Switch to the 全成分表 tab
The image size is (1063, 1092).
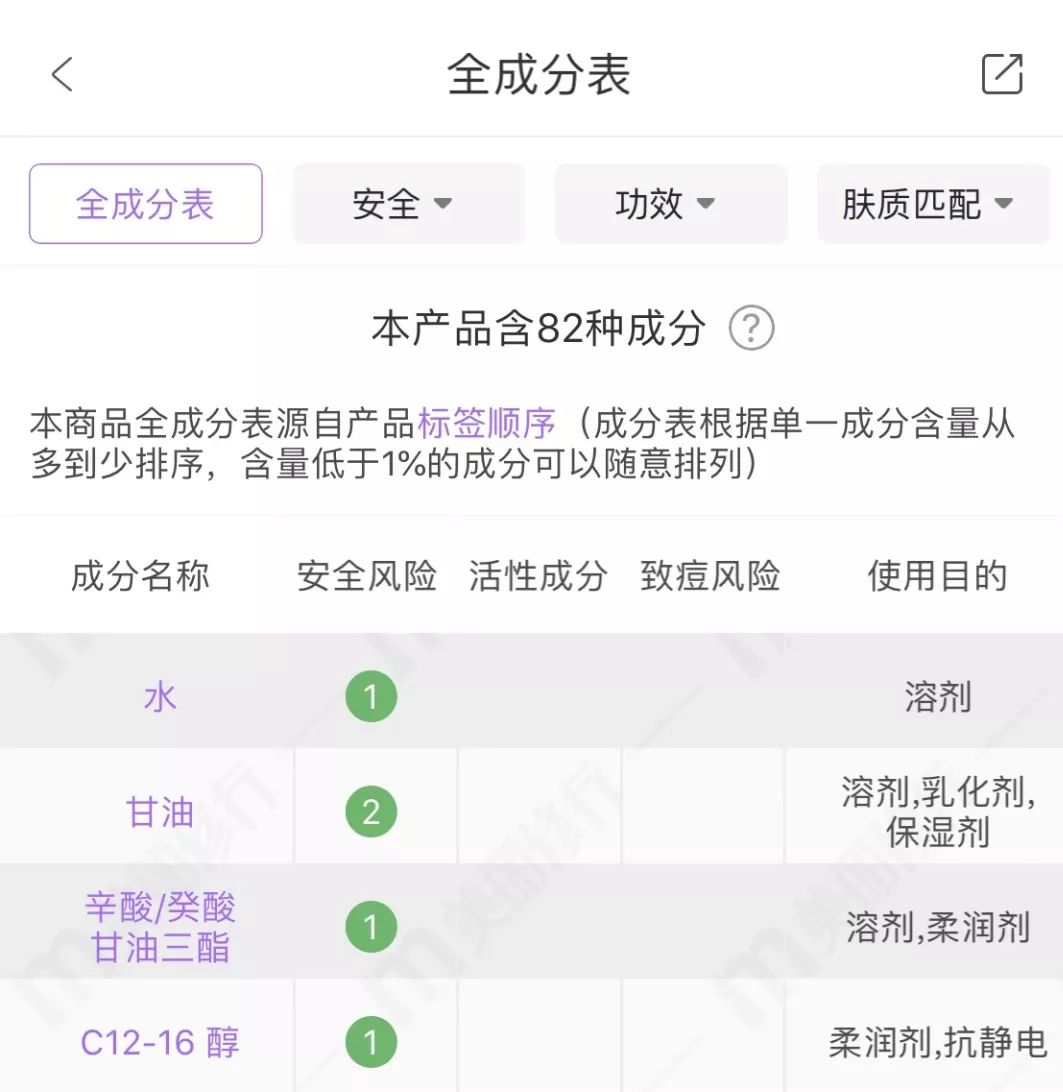[x=145, y=203]
